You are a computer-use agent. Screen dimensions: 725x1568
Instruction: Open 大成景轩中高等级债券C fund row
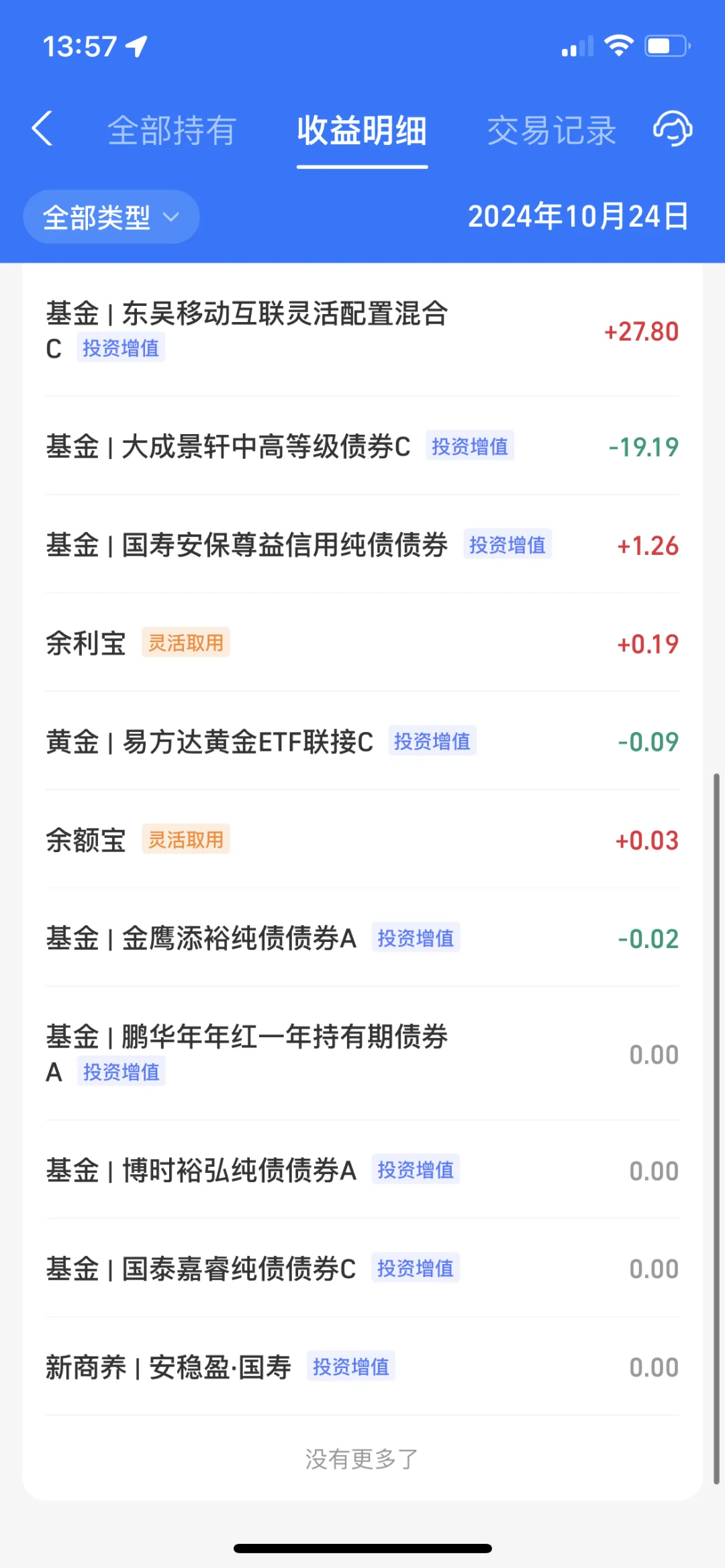point(362,446)
